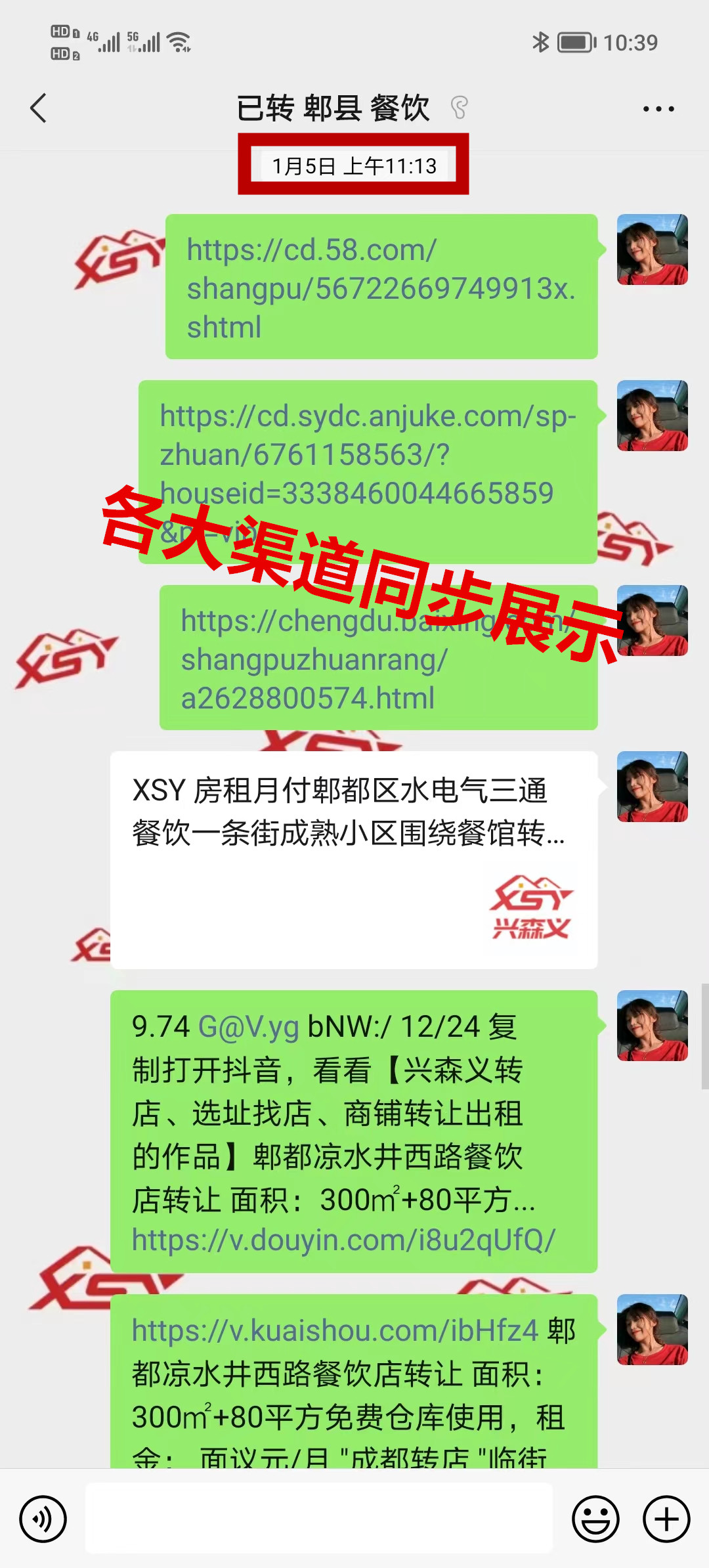
Task: Go back from the chat
Action: 39,108
